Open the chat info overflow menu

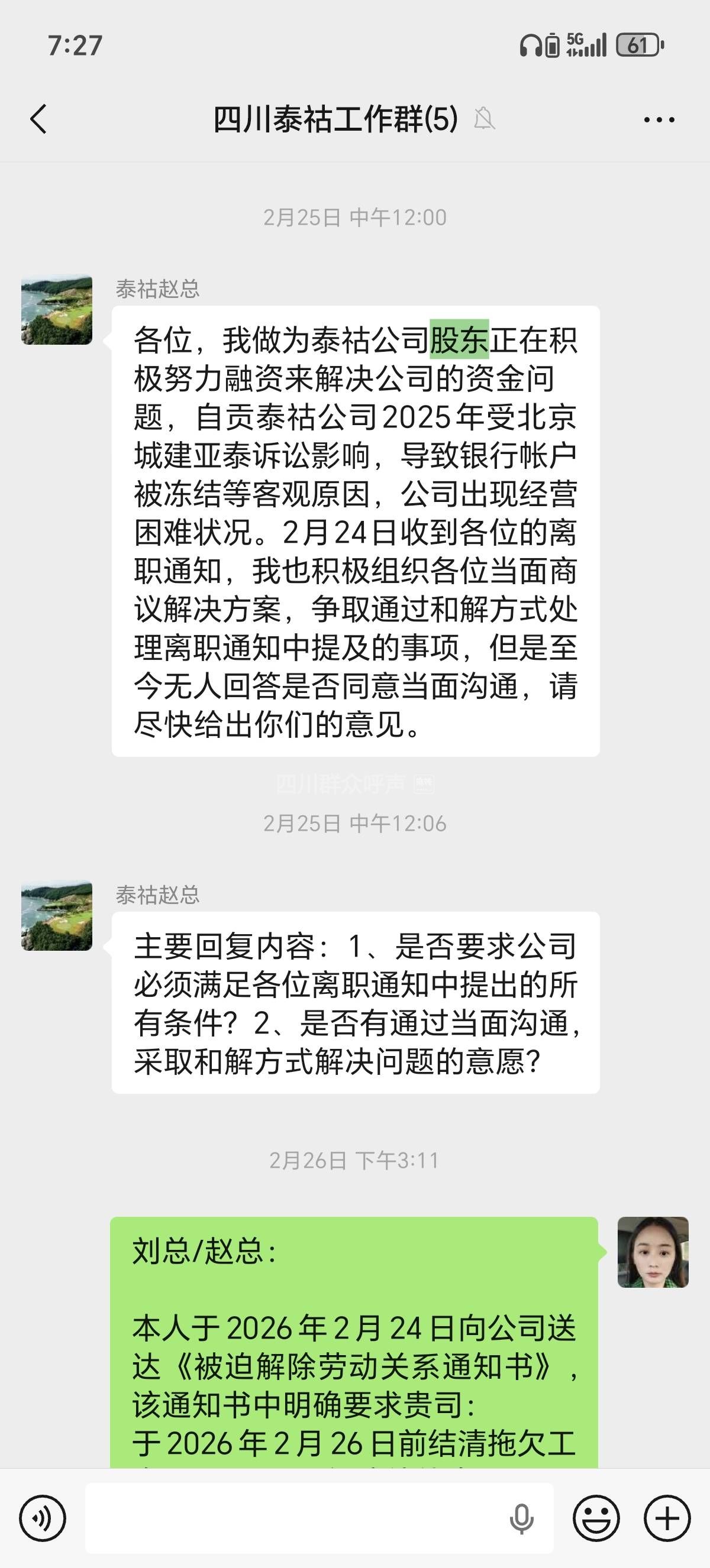point(659,119)
